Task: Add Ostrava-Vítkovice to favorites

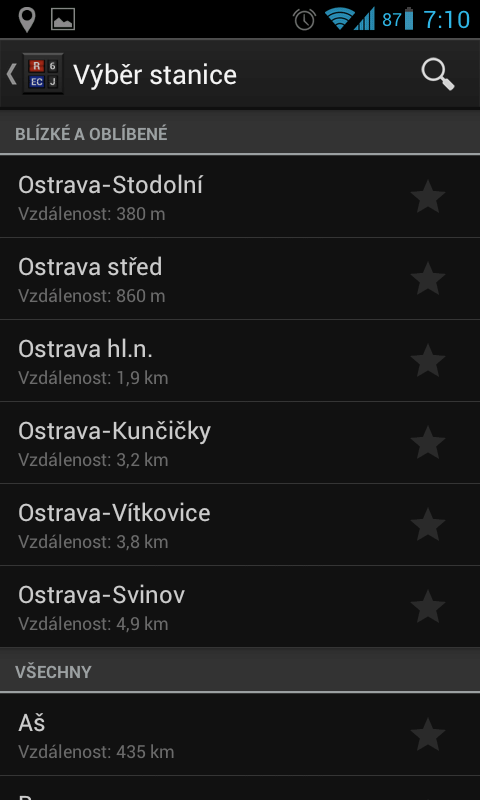Action: [x=428, y=524]
